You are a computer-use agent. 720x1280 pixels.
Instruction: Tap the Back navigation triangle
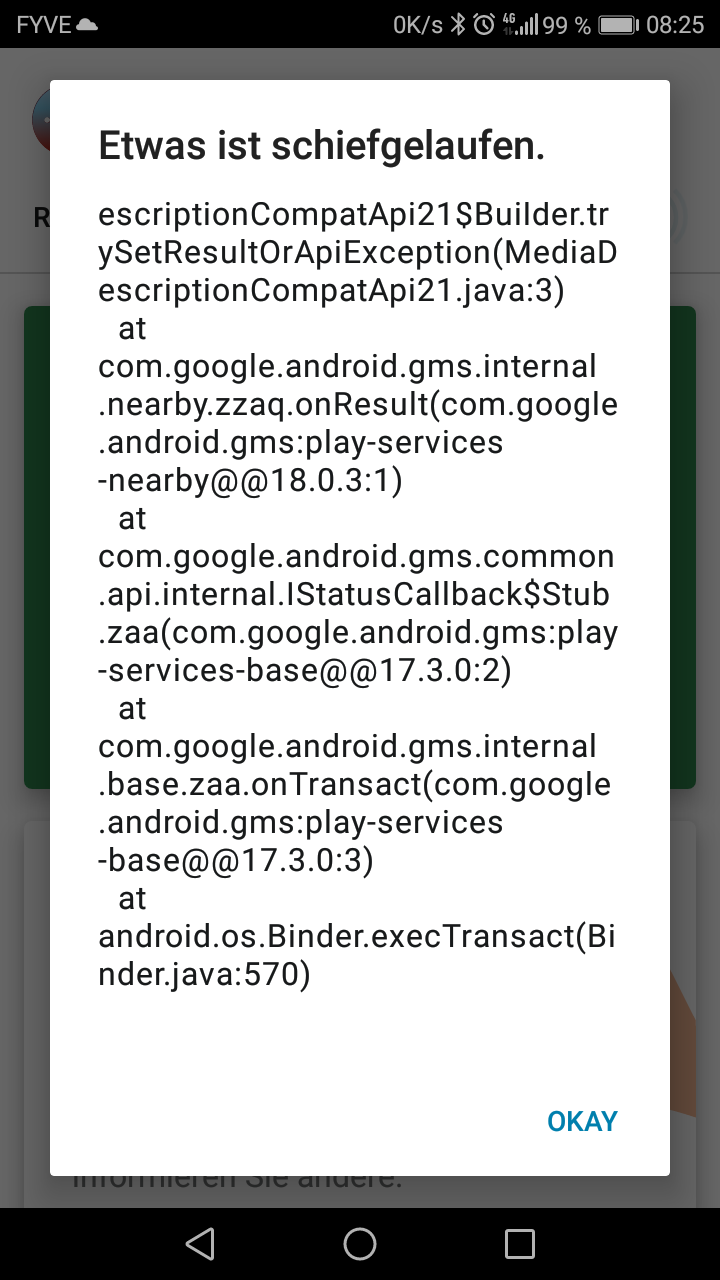click(x=200, y=1243)
